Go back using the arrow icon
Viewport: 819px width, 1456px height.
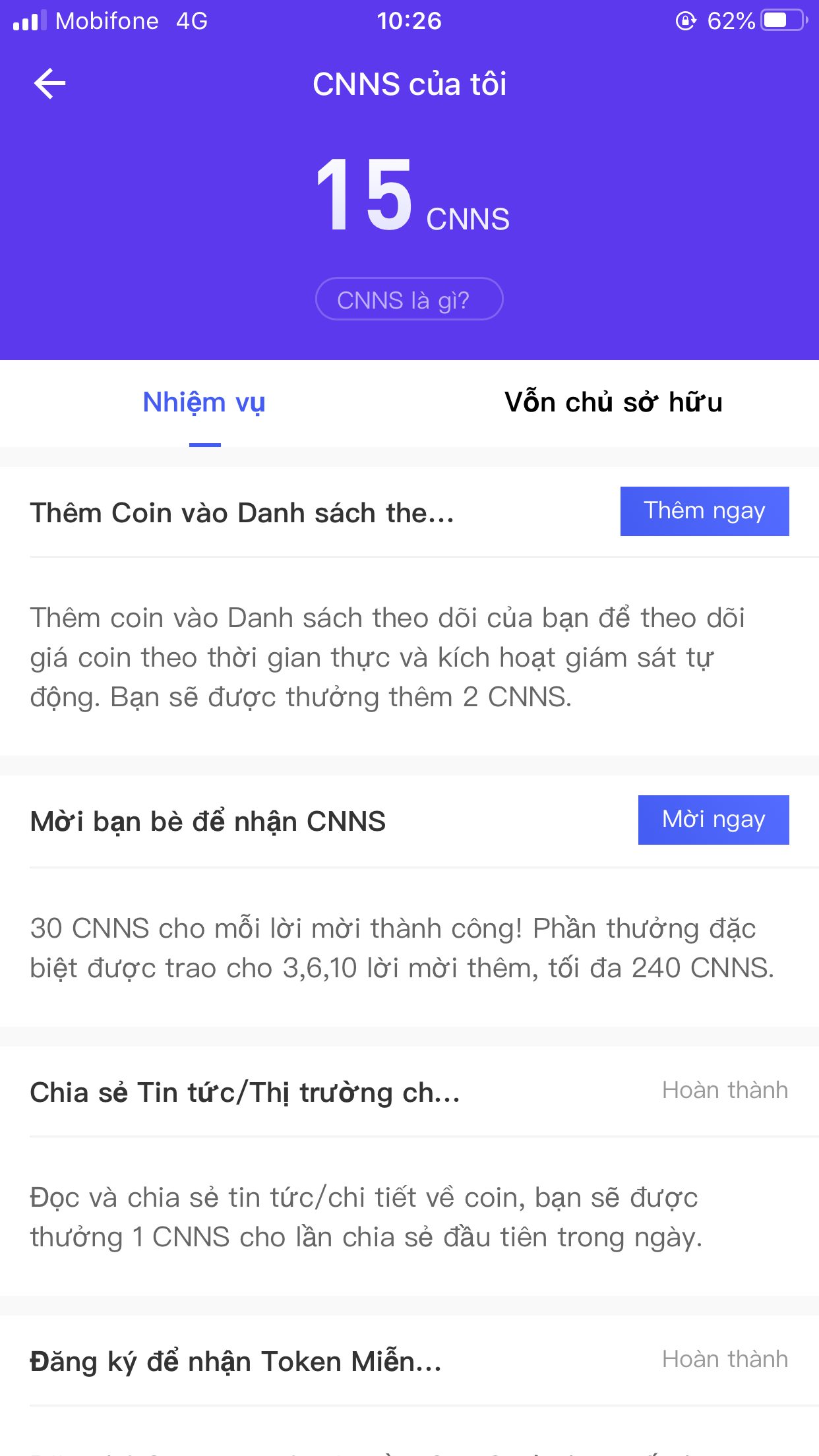(x=49, y=84)
